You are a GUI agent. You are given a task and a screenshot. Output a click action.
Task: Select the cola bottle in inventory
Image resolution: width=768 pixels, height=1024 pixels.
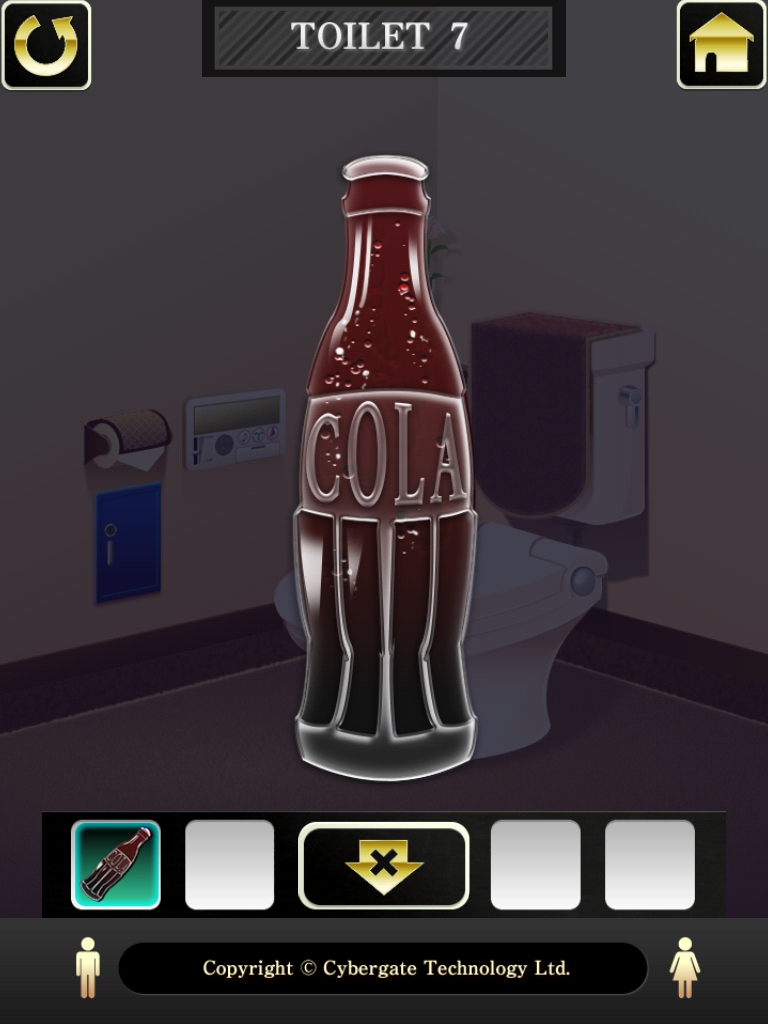pyautogui.click(x=116, y=865)
